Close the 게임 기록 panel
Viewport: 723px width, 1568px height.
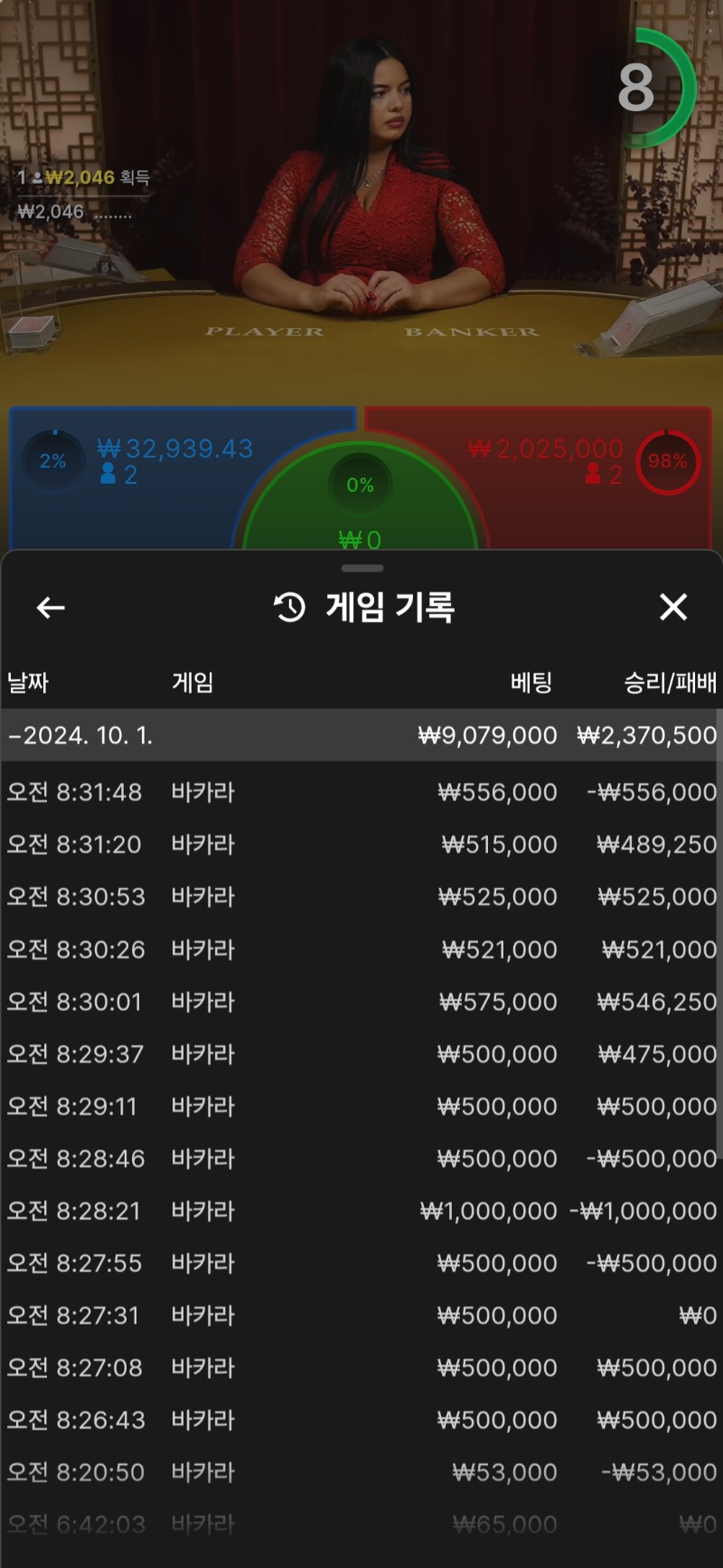point(673,607)
